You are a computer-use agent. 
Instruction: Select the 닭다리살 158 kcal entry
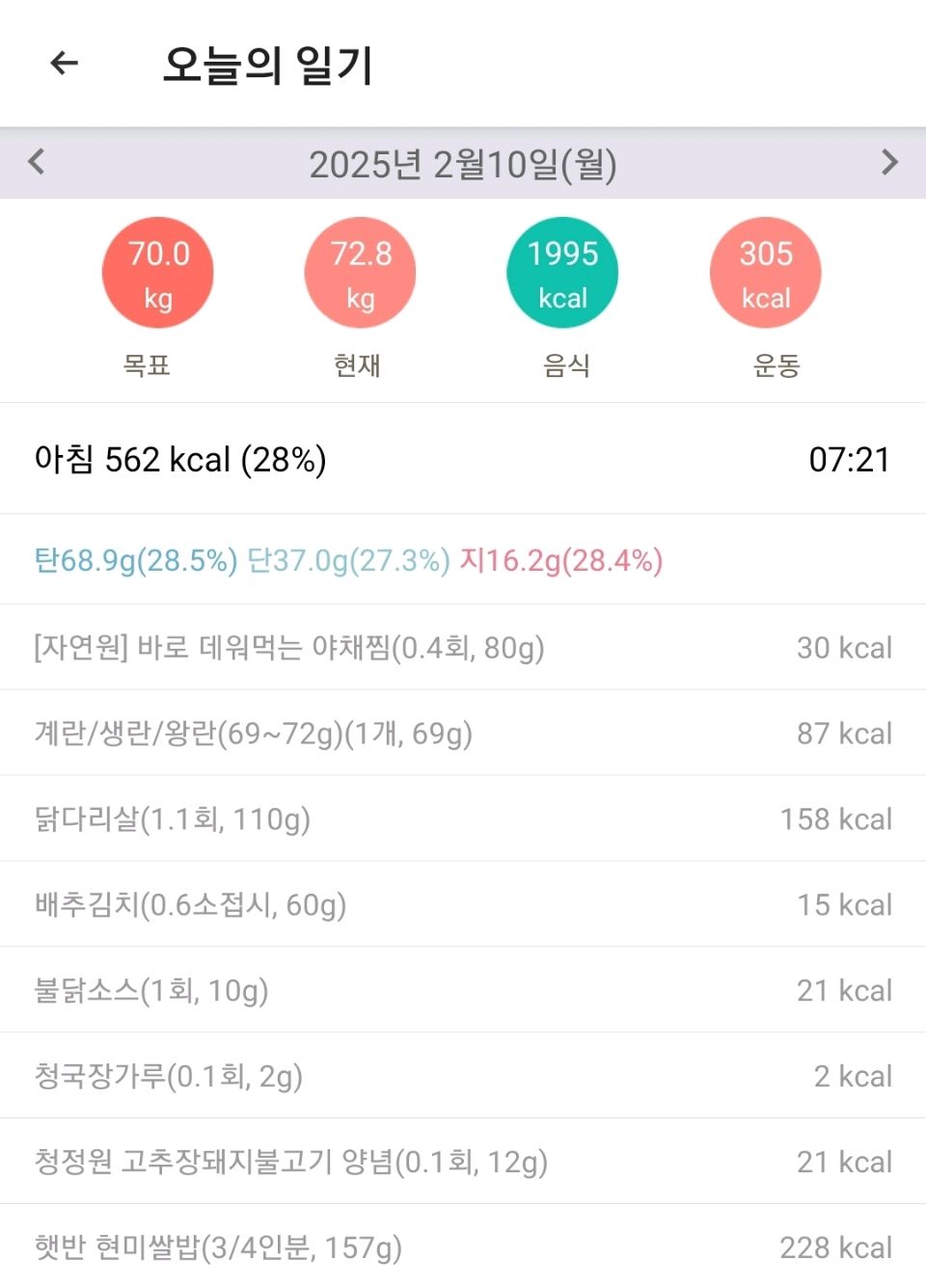[x=463, y=818]
